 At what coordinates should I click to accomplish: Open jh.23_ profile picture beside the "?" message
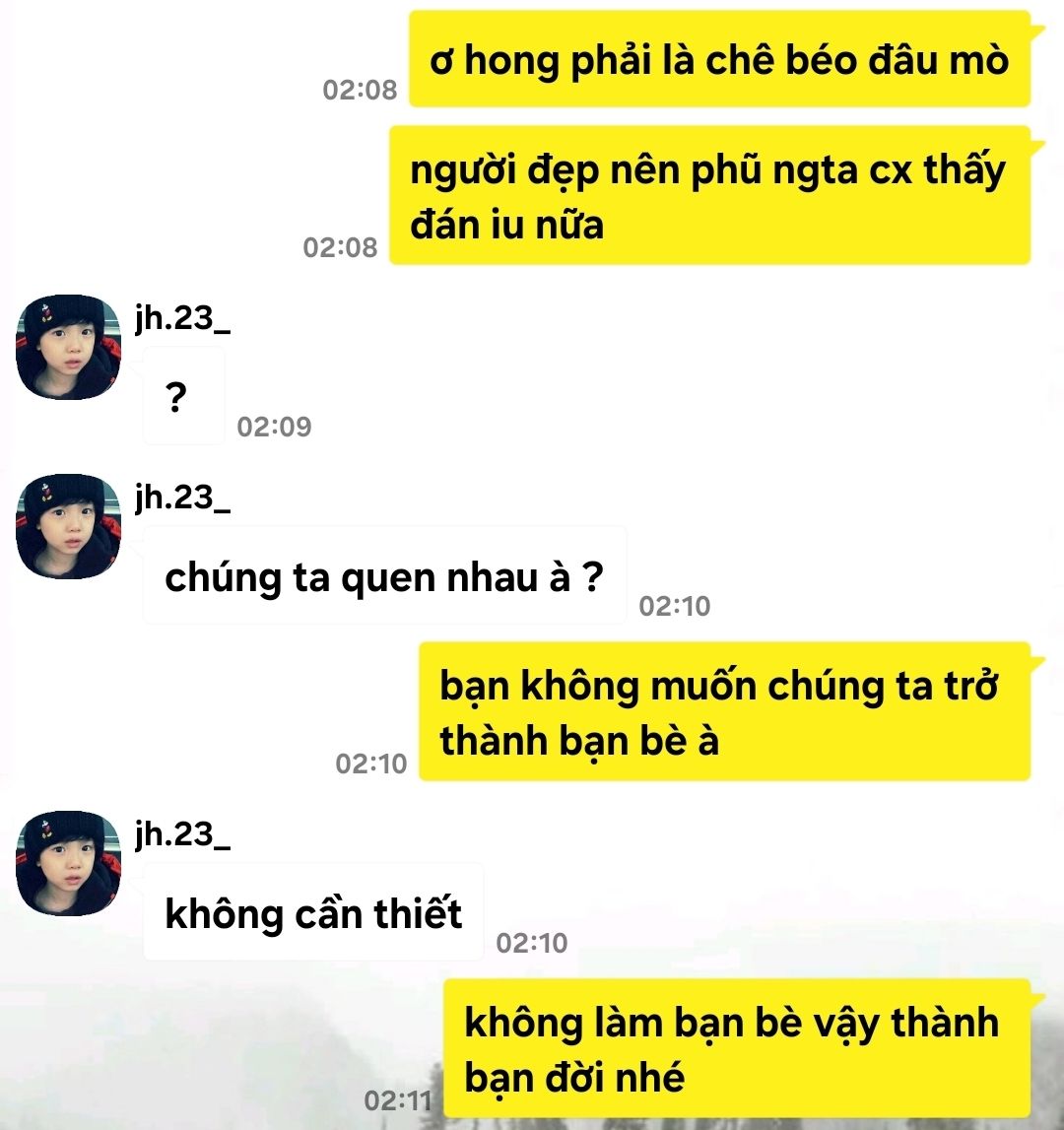(x=68, y=347)
